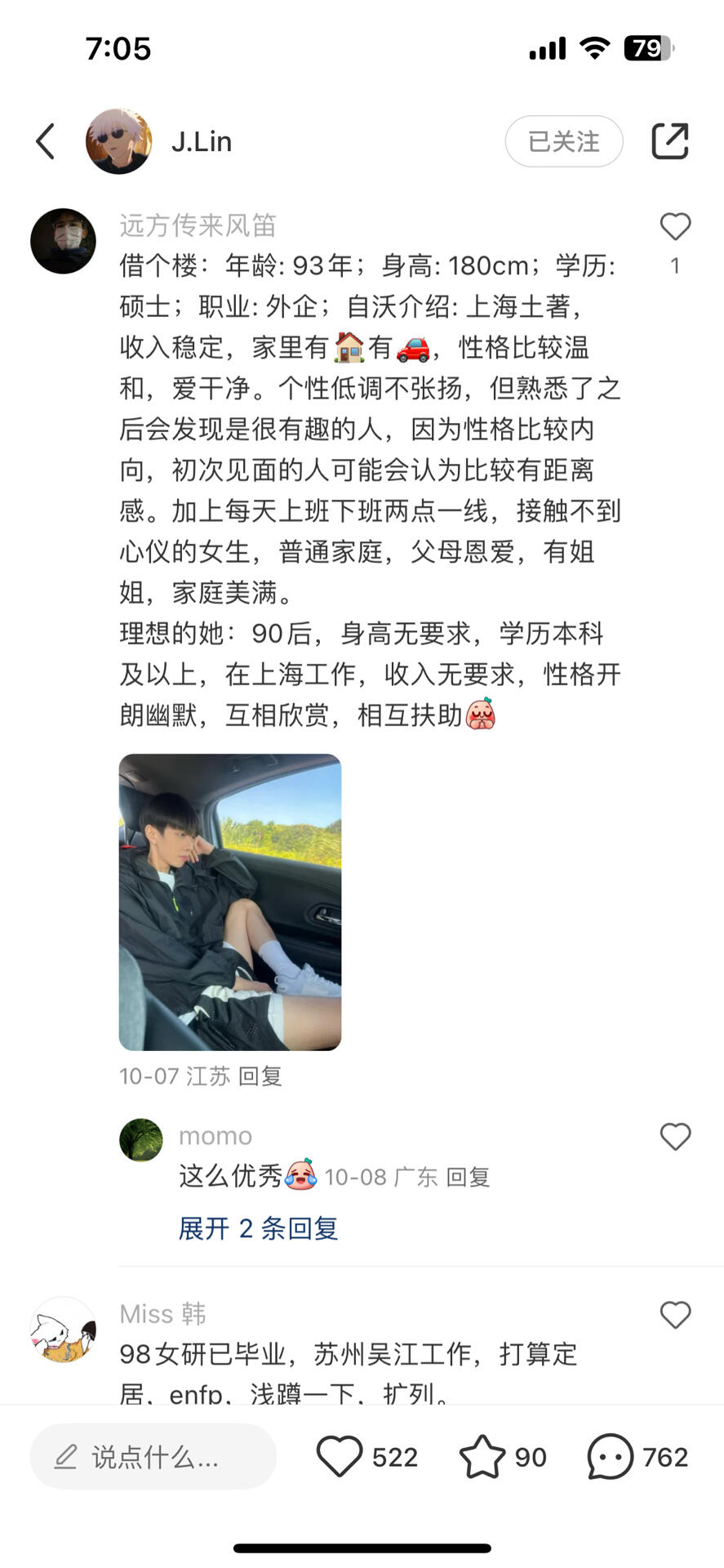Reply to momo's comment
724x1568 pixels.
(468, 1178)
